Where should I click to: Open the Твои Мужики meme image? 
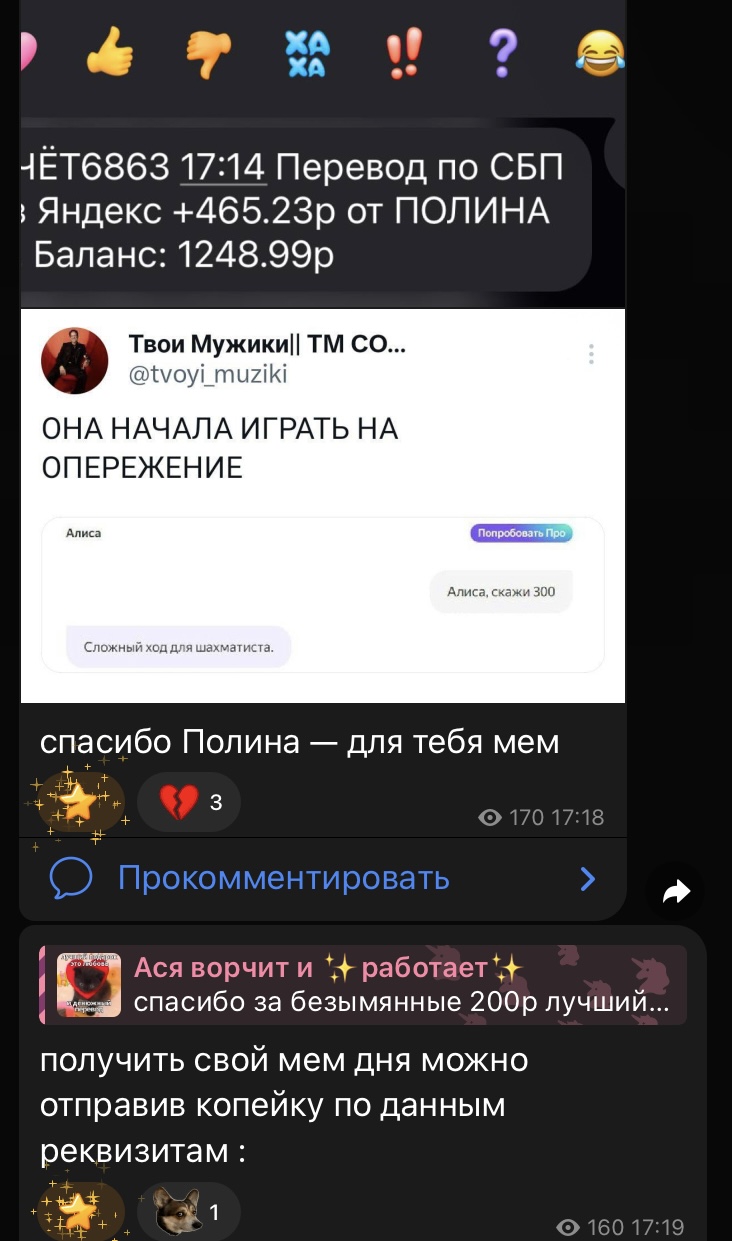tap(322, 505)
